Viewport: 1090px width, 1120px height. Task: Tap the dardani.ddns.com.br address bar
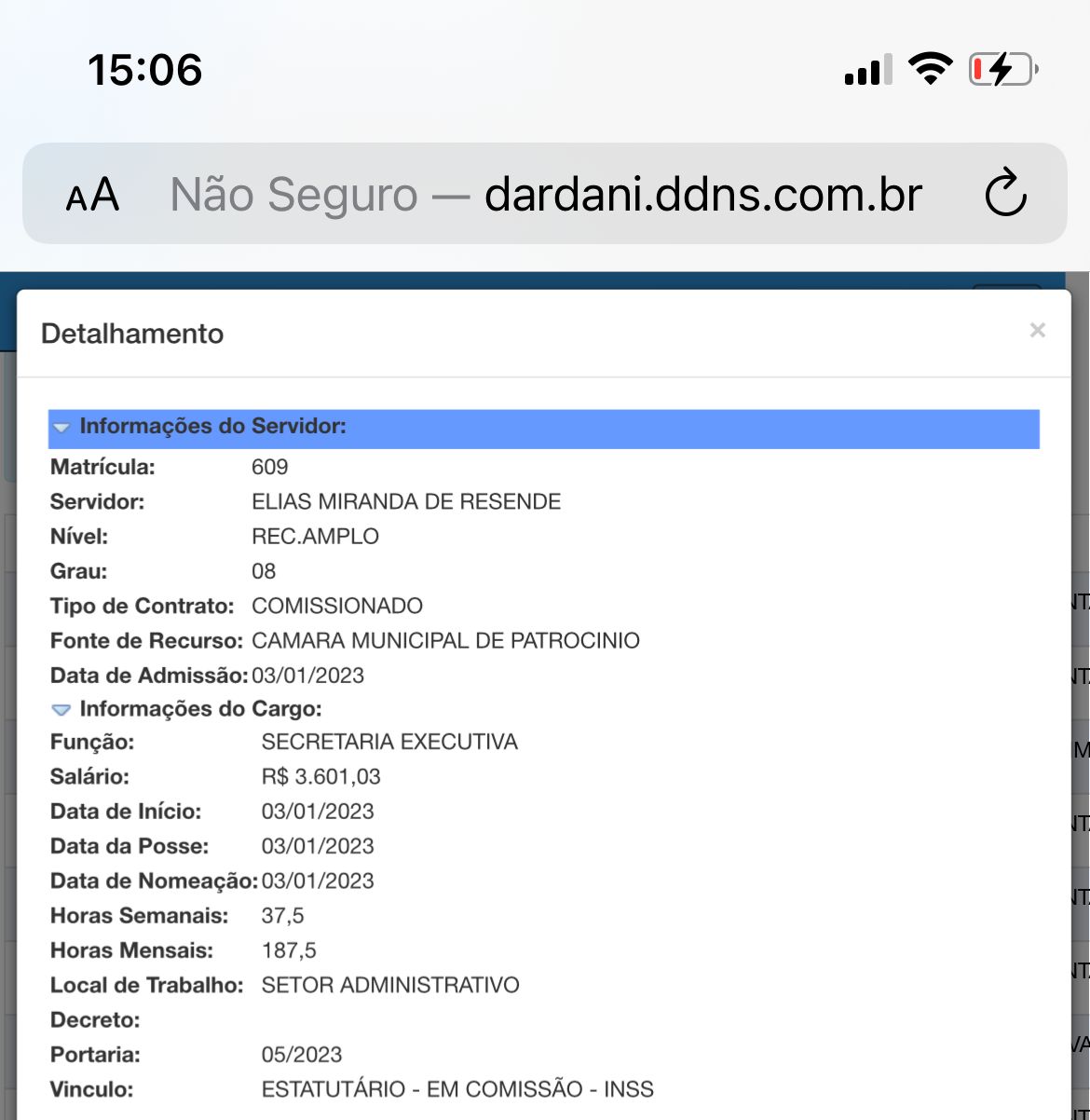(x=546, y=195)
